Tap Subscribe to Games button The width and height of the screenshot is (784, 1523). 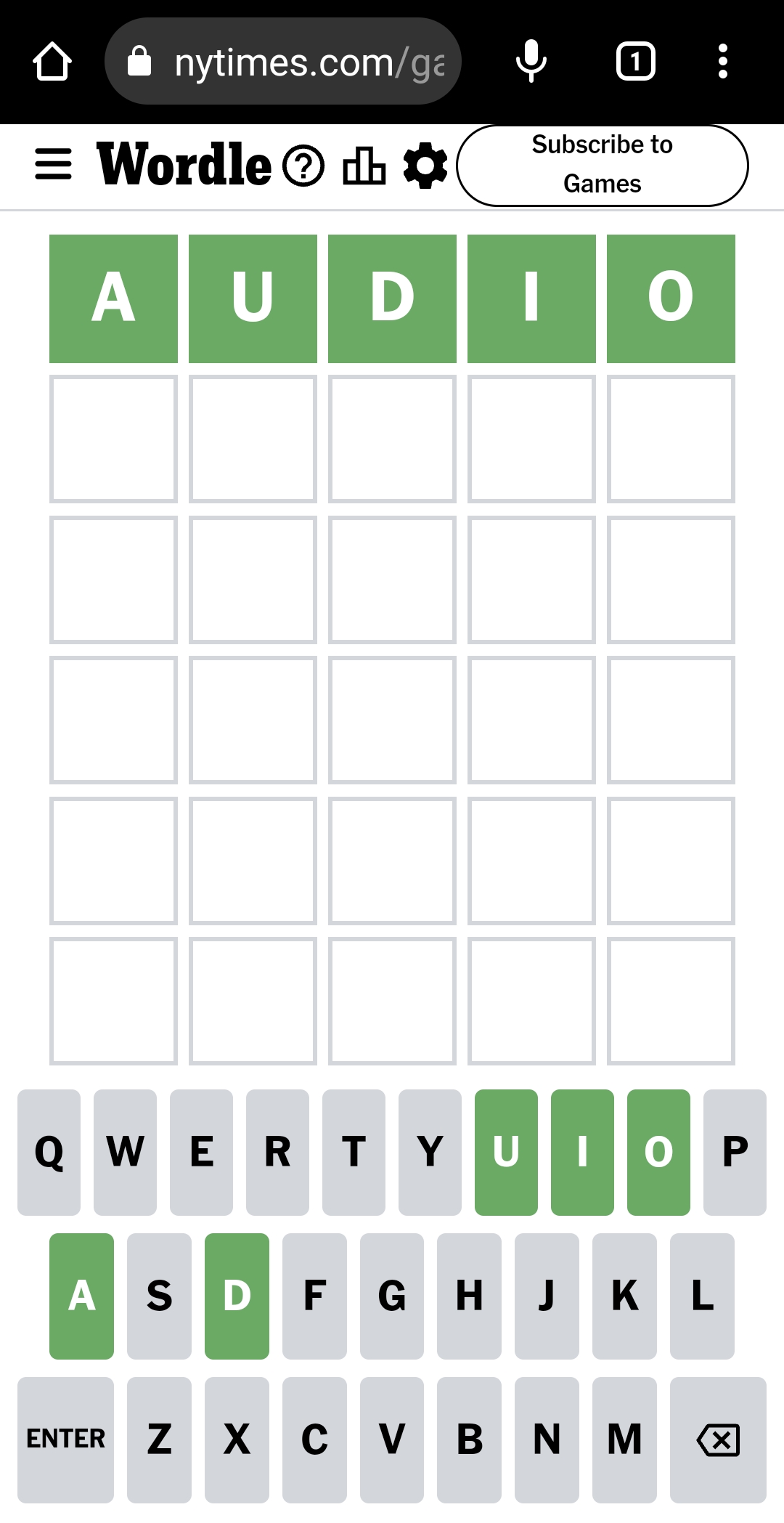pos(602,166)
